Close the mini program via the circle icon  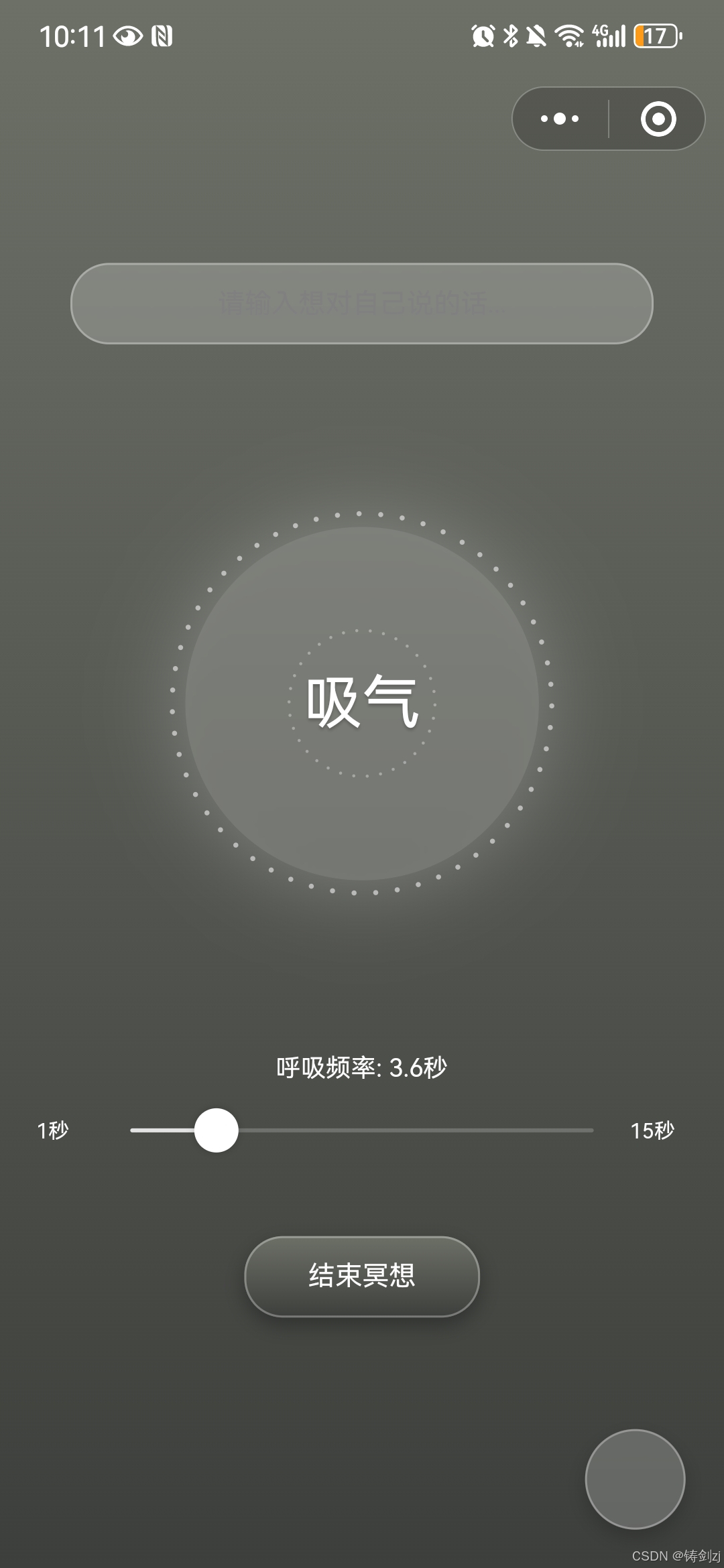point(658,119)
